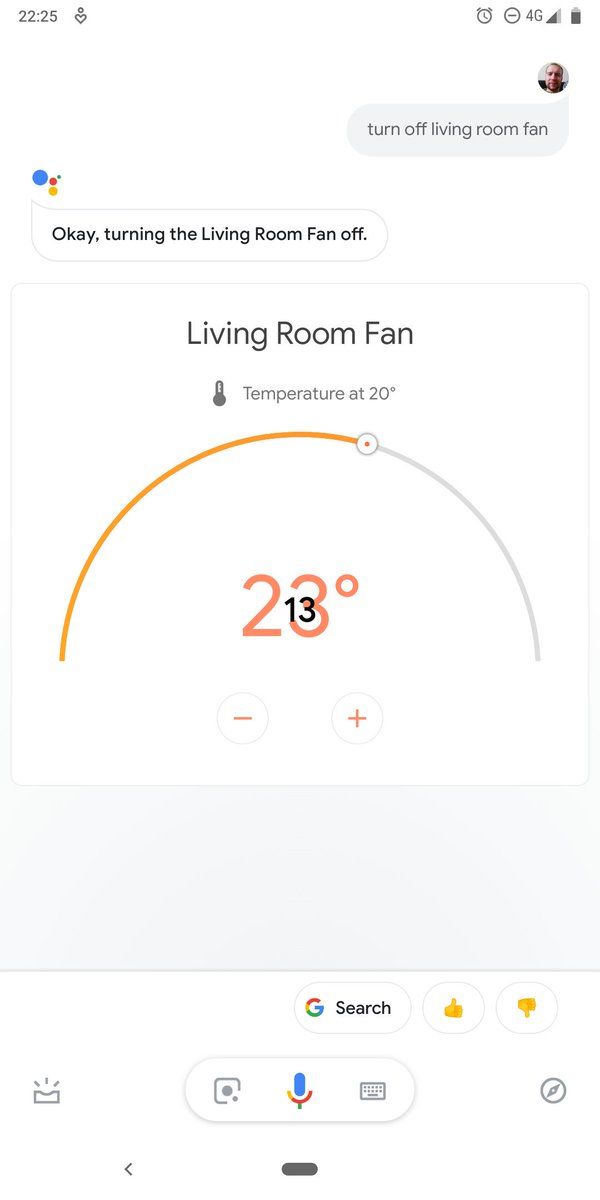Tap the Search suggestion chip
Screen dimensions: 600x1200
[x=352, y=1008]
